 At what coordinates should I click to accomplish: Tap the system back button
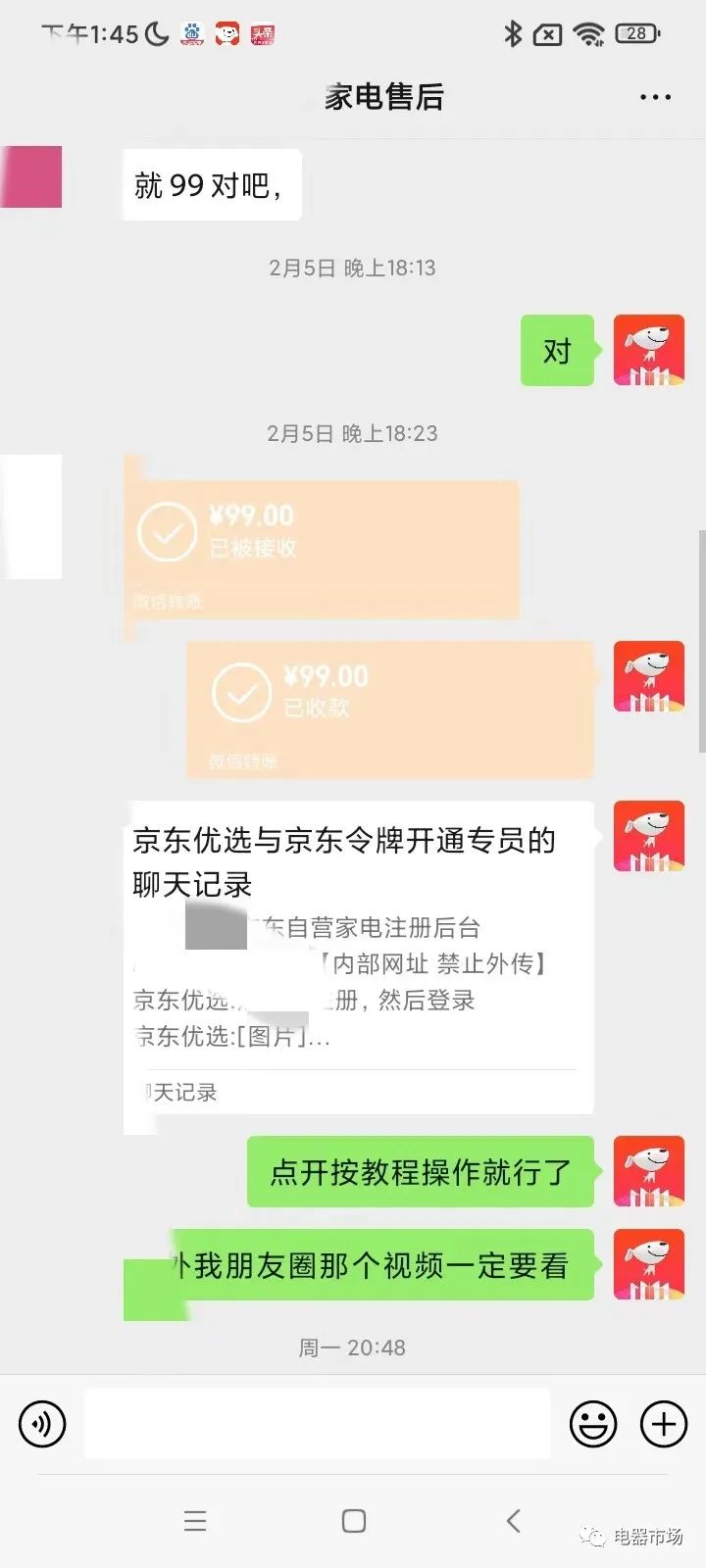[x=513, y=1521]
